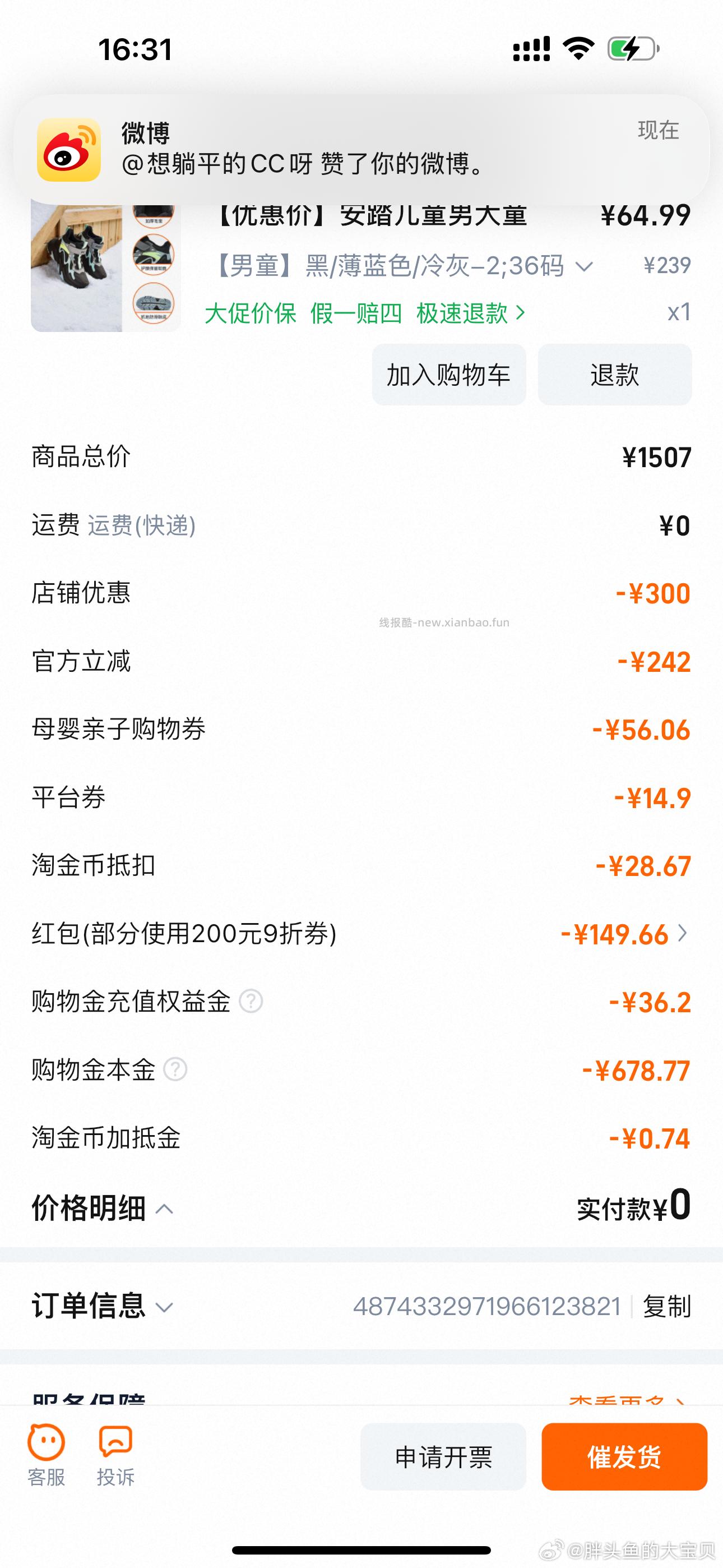
Task: Tap 加入购物车 to add to cart
Action: click(x=448, y=375)
